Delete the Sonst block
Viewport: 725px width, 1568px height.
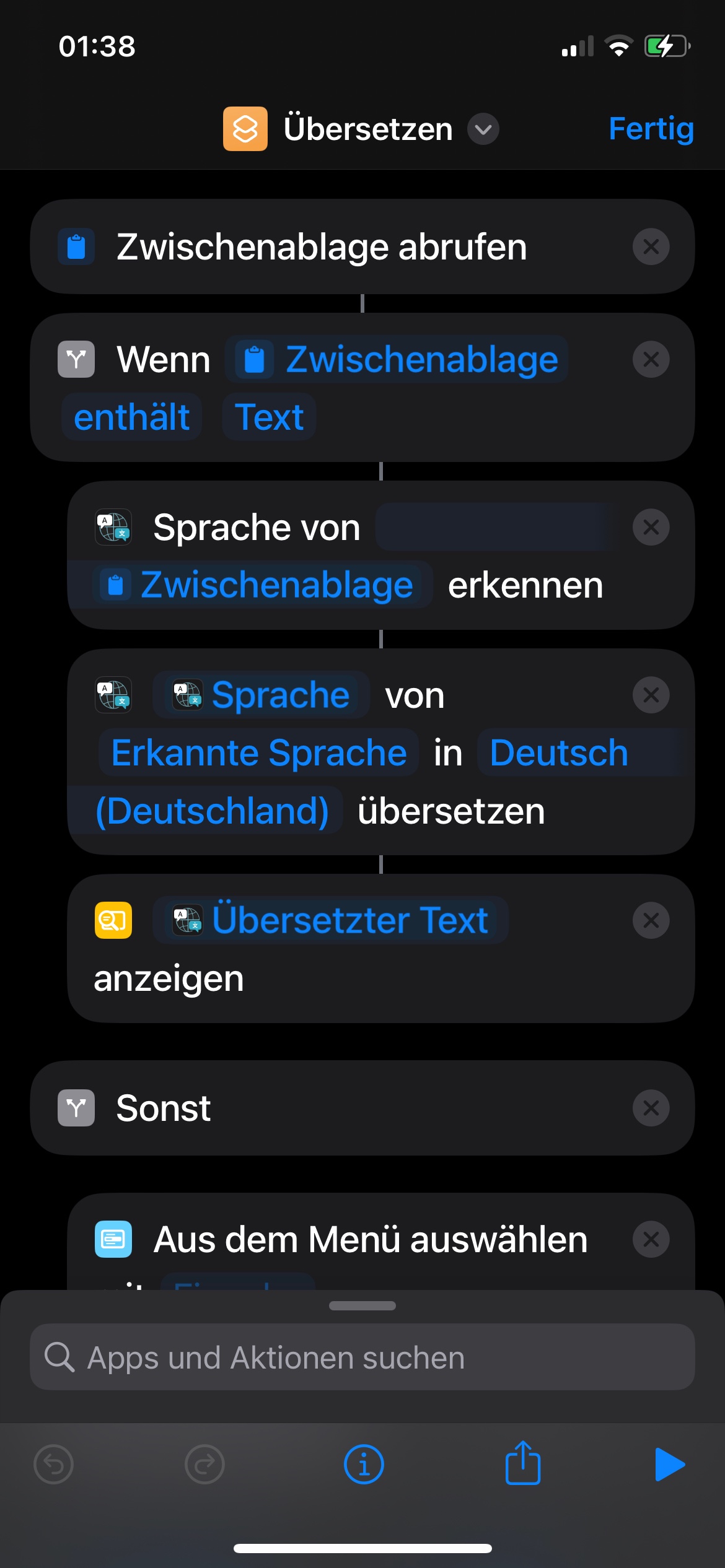click(x=651, y=1108)
